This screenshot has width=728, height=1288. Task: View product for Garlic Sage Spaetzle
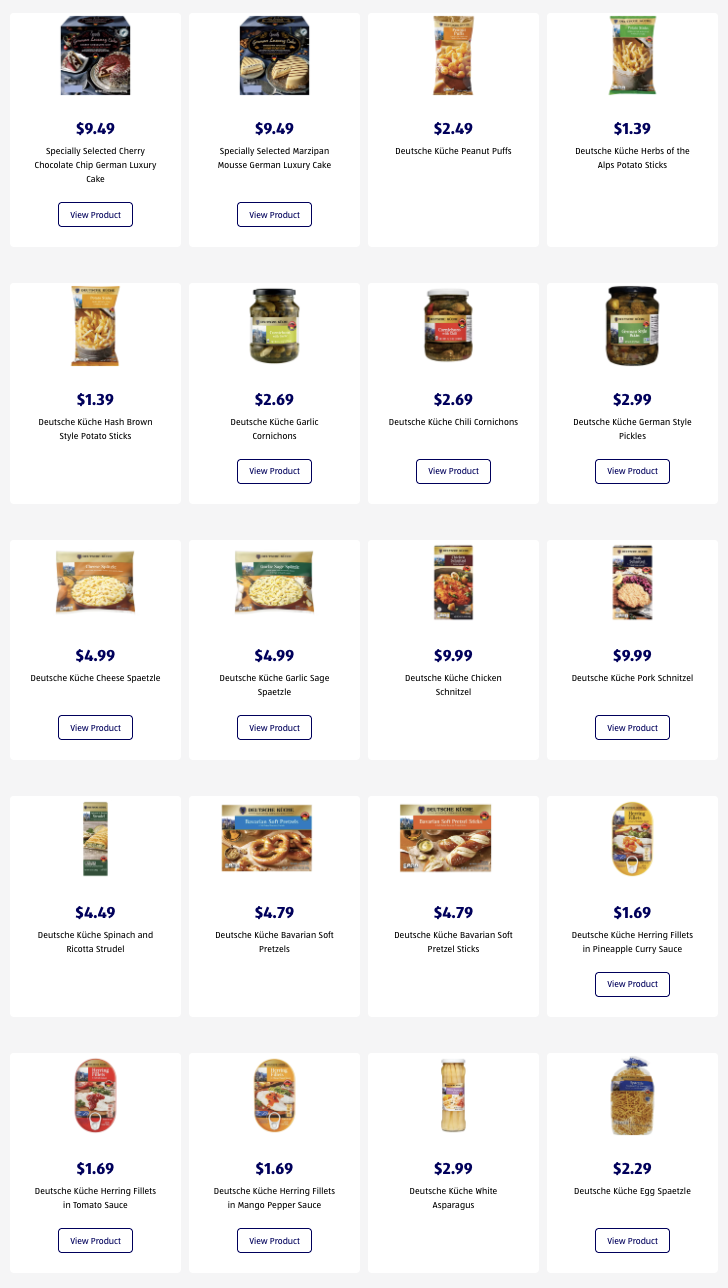274,728
